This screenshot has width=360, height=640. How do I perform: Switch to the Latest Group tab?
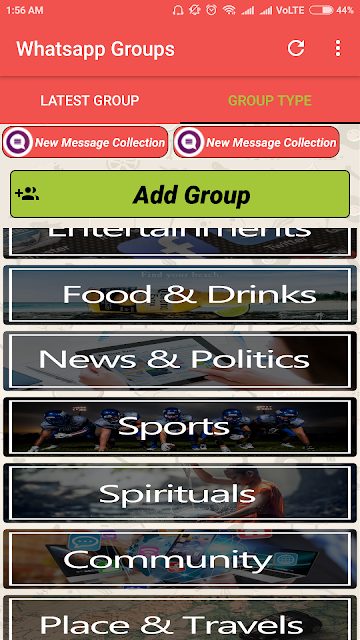click(90, 100)
